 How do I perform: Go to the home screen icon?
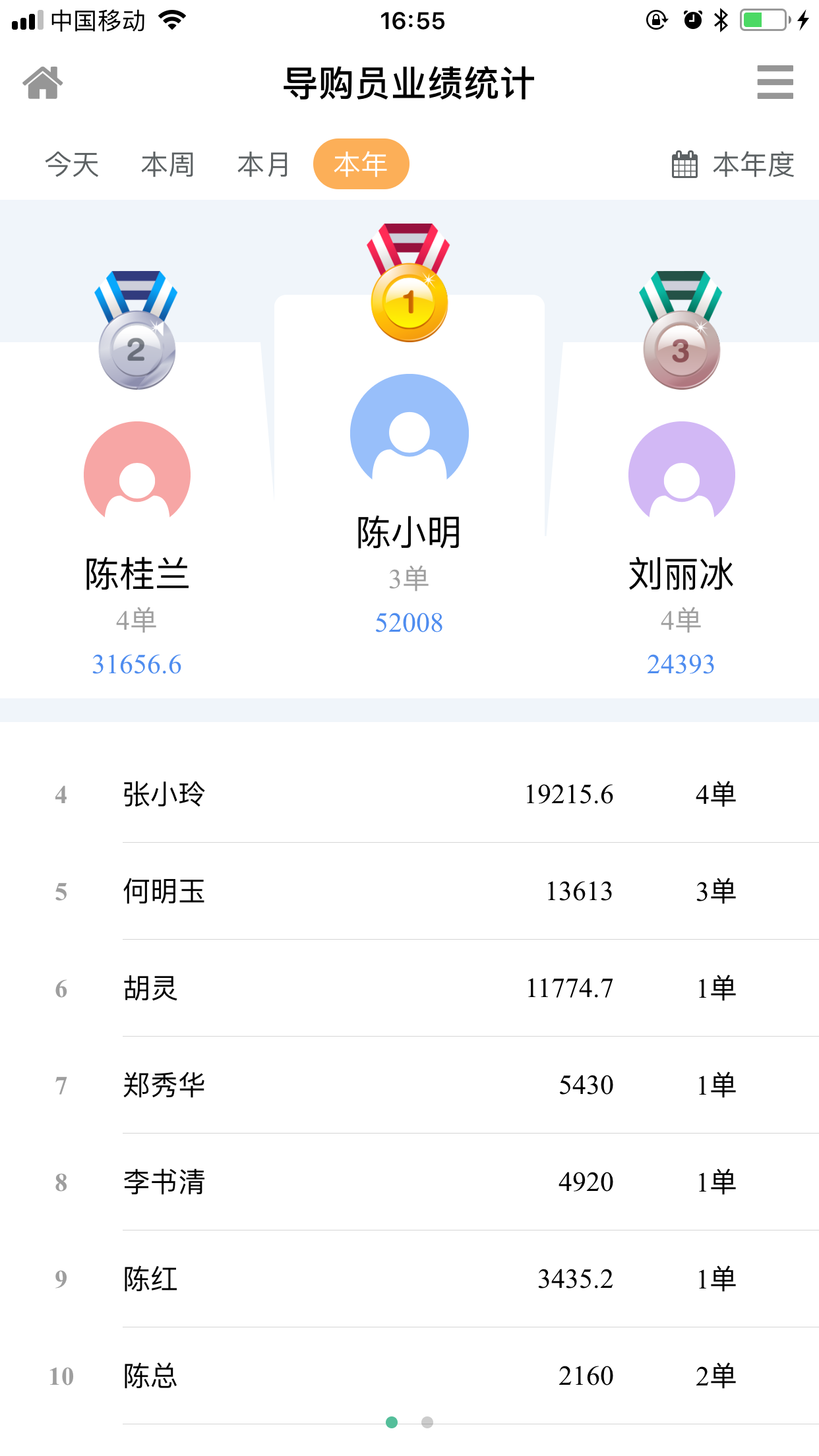43,83
